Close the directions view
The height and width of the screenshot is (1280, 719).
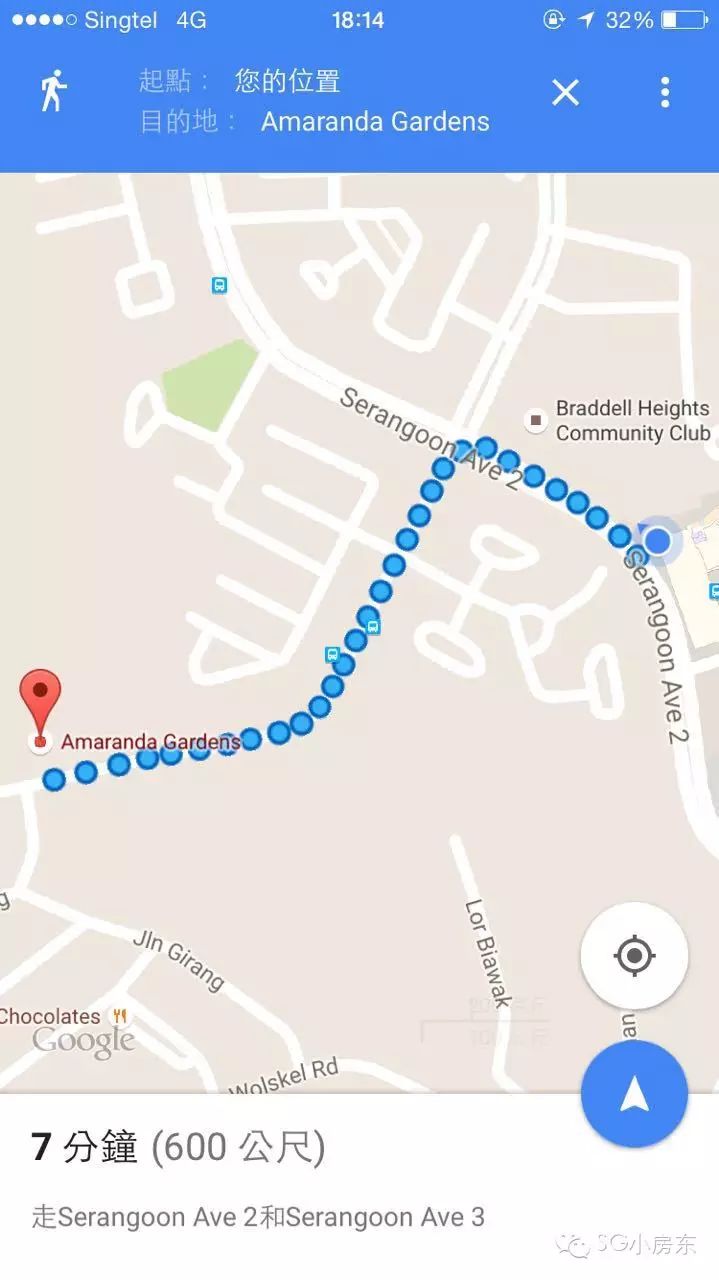(565, 93)
